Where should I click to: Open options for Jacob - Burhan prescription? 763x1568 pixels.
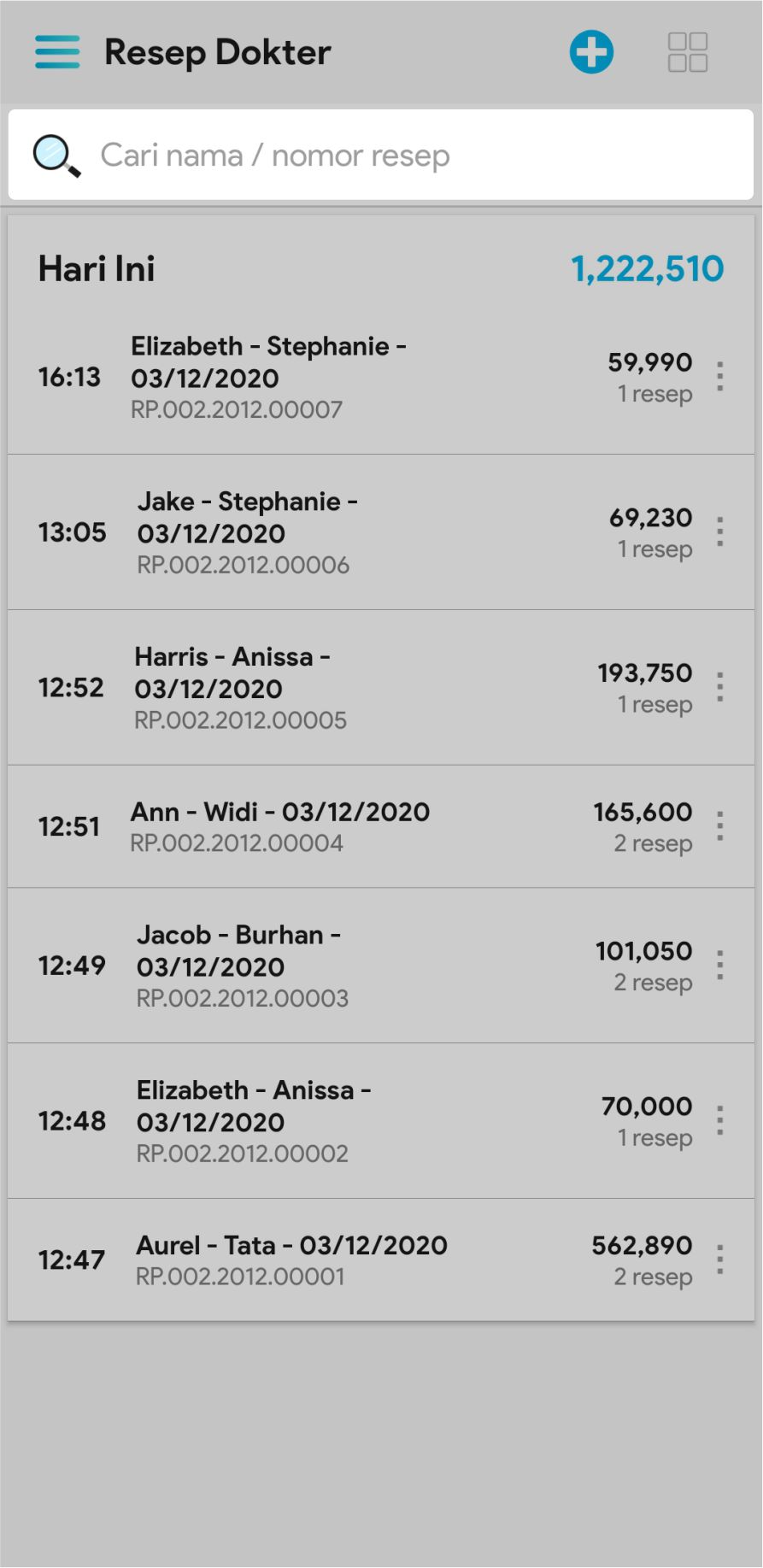(x=720, y=966)
